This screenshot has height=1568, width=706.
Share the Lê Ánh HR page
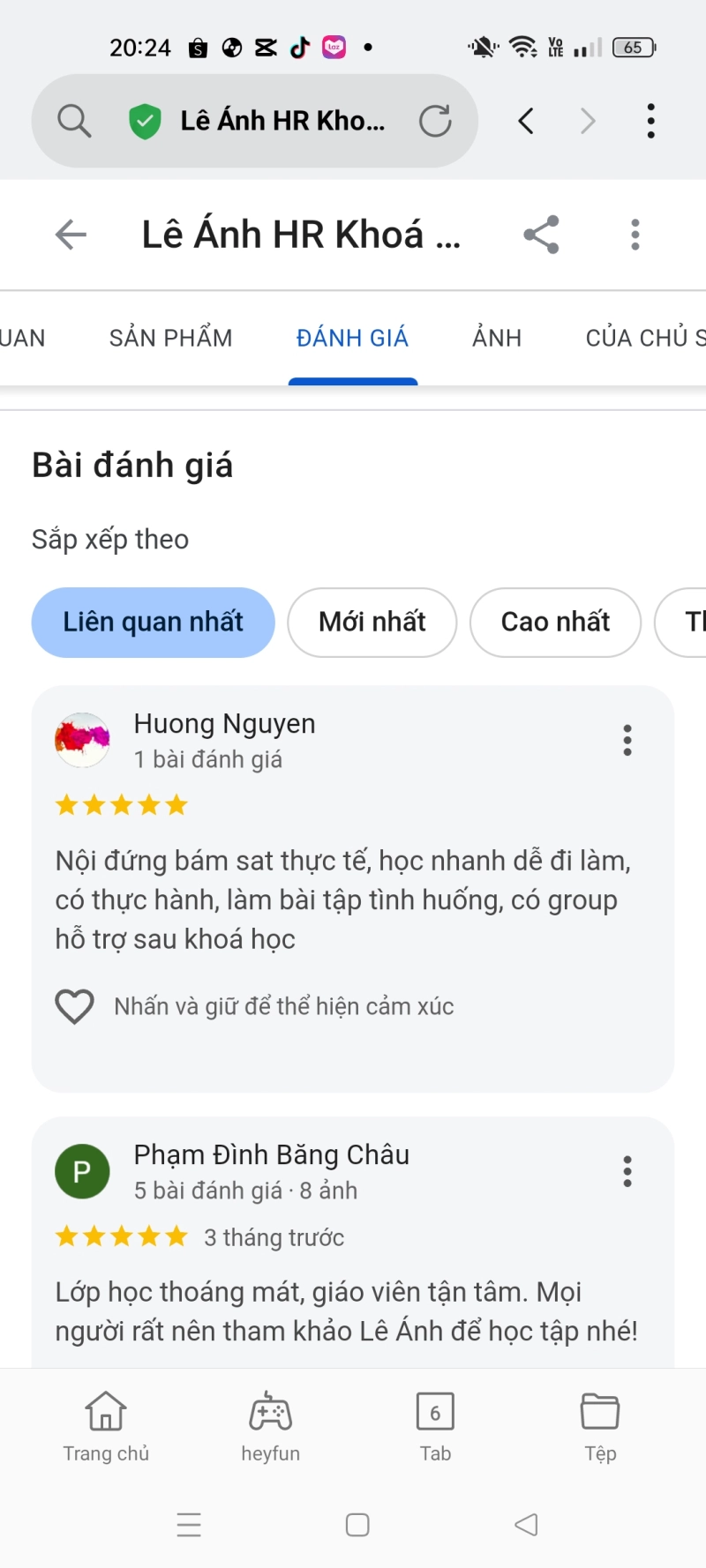click(541, 235)
